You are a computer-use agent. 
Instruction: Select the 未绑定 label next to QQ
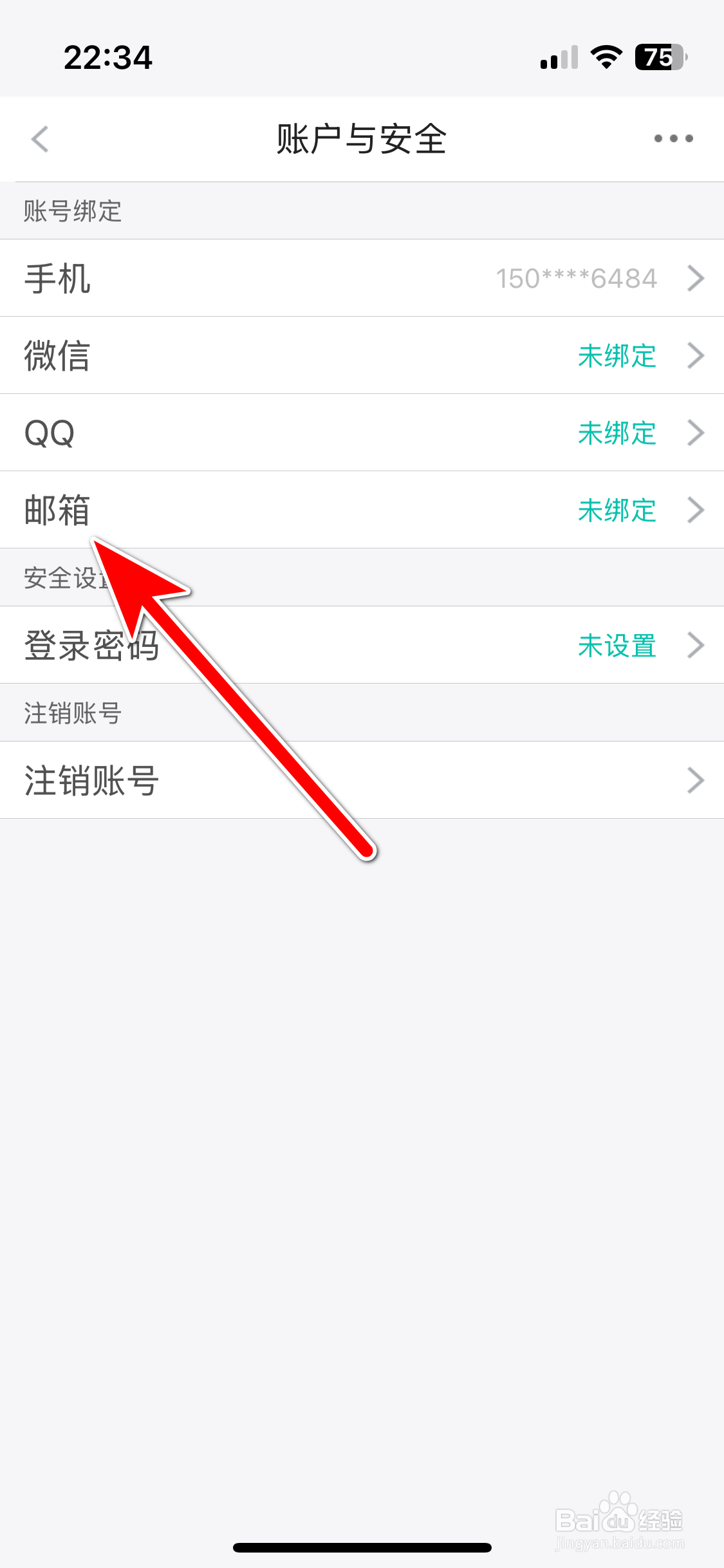pos(616,433)
